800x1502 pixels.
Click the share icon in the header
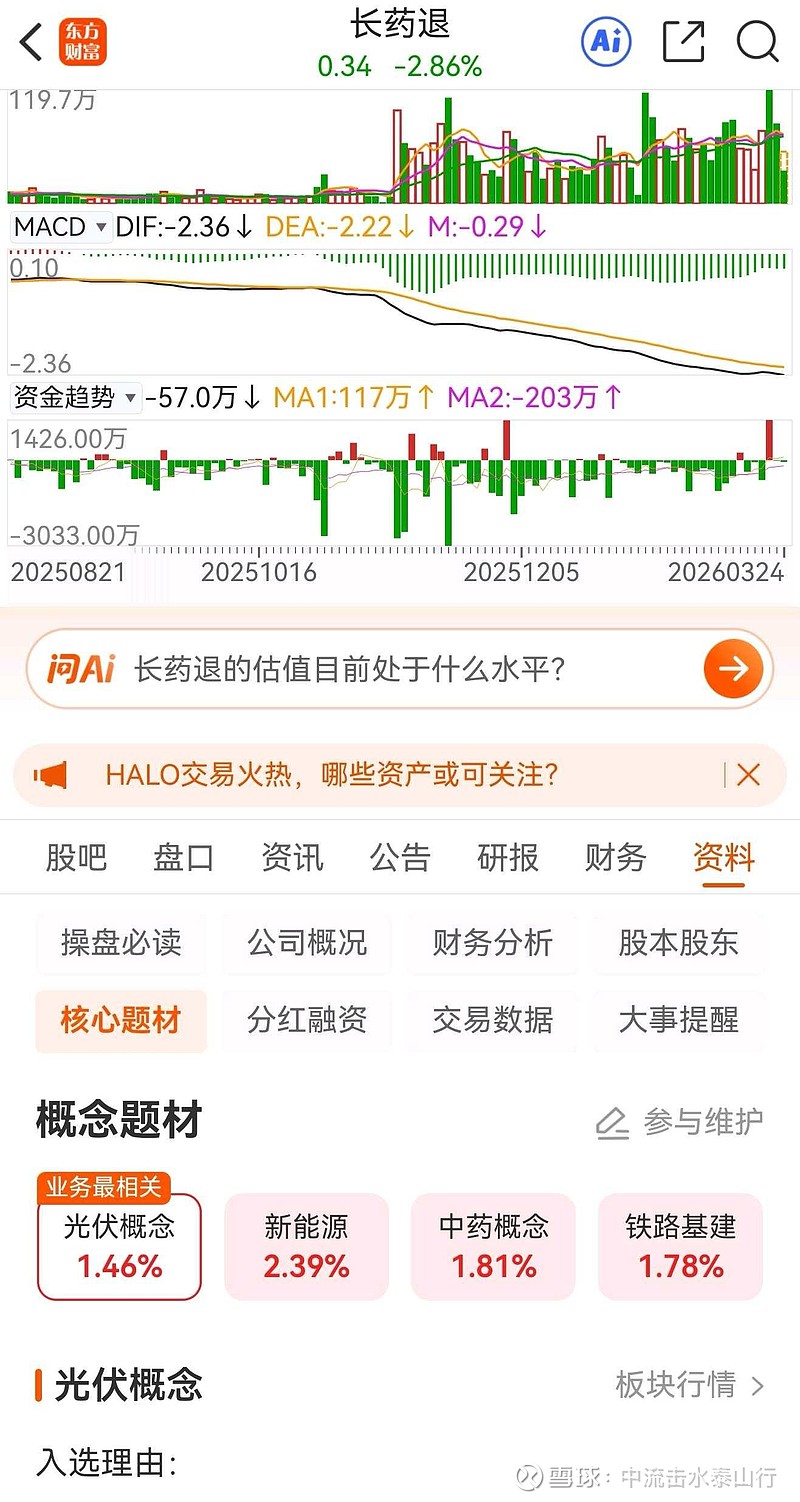pos(683,41)
